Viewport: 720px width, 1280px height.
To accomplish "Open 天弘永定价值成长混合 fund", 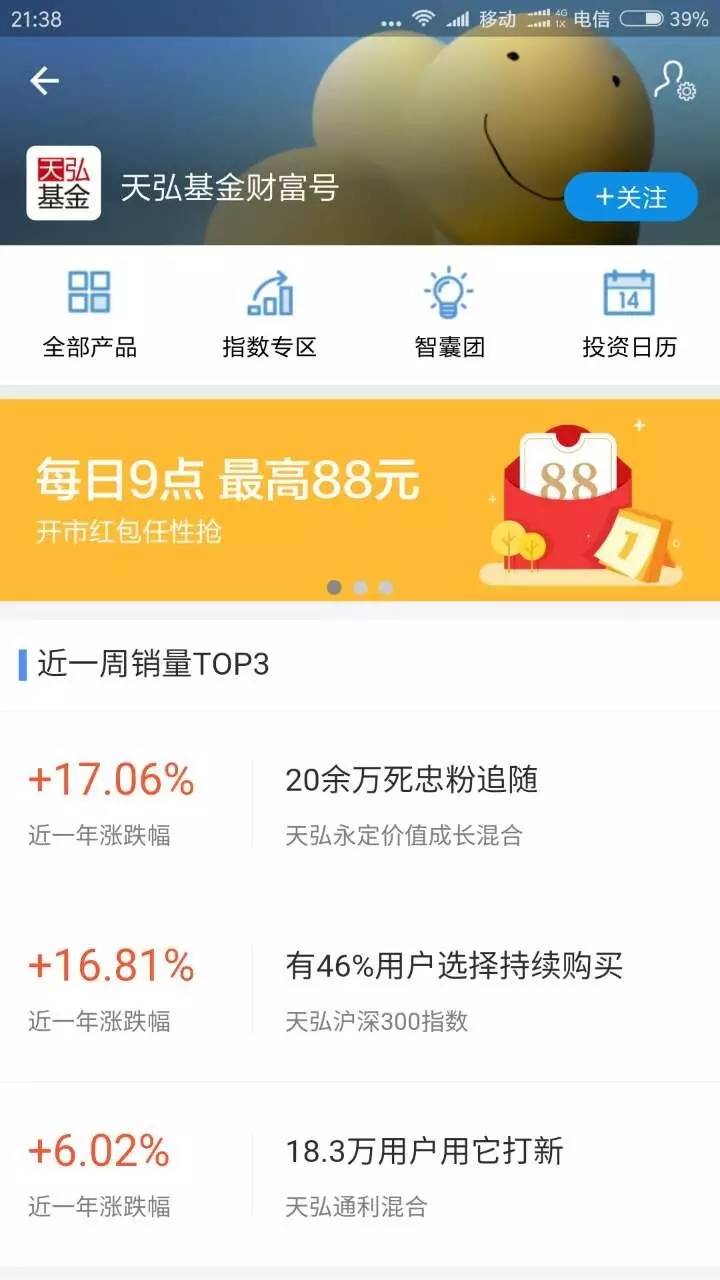I will coord(360,805).
